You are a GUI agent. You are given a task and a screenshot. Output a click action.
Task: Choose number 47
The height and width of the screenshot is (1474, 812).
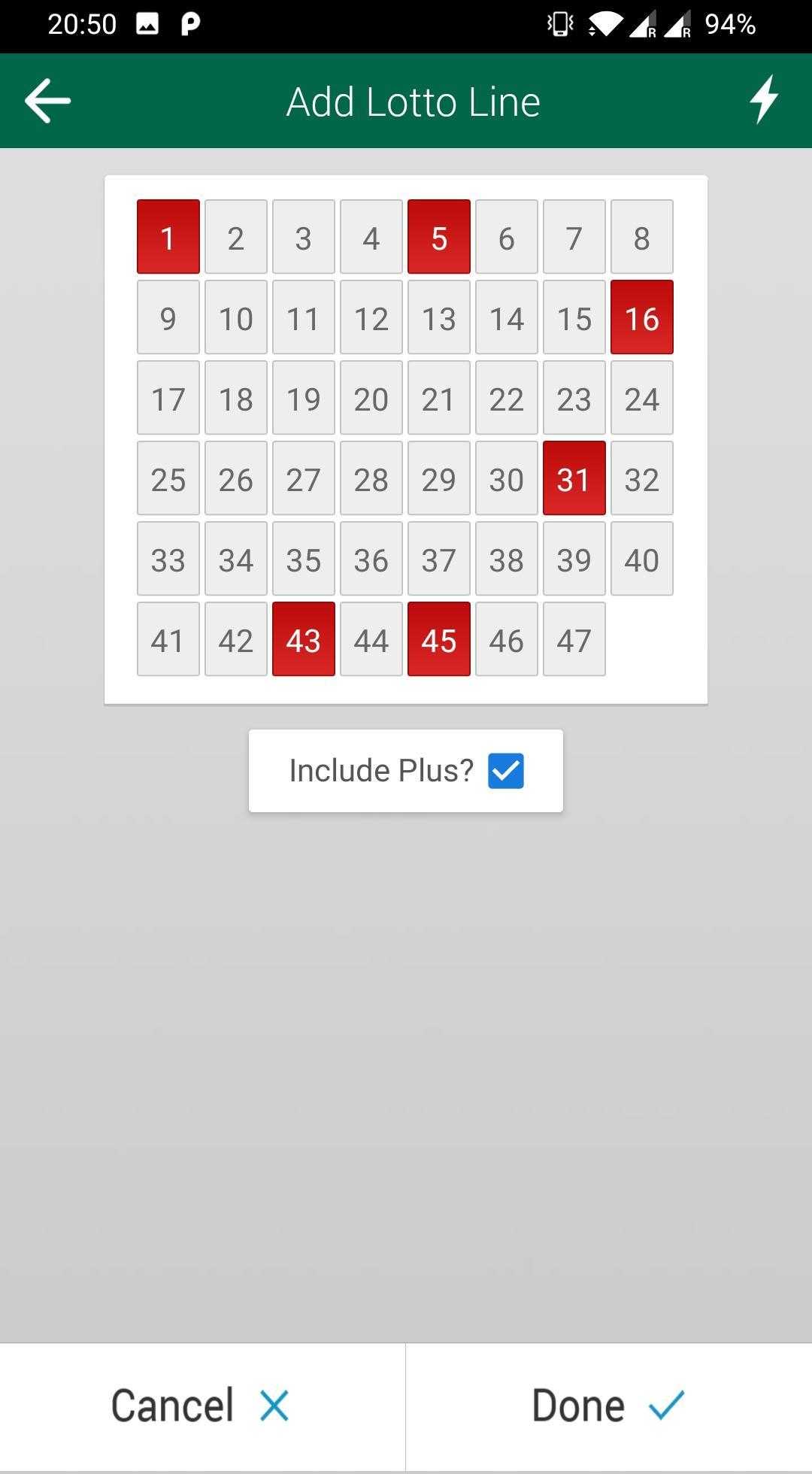pos(574,639)
